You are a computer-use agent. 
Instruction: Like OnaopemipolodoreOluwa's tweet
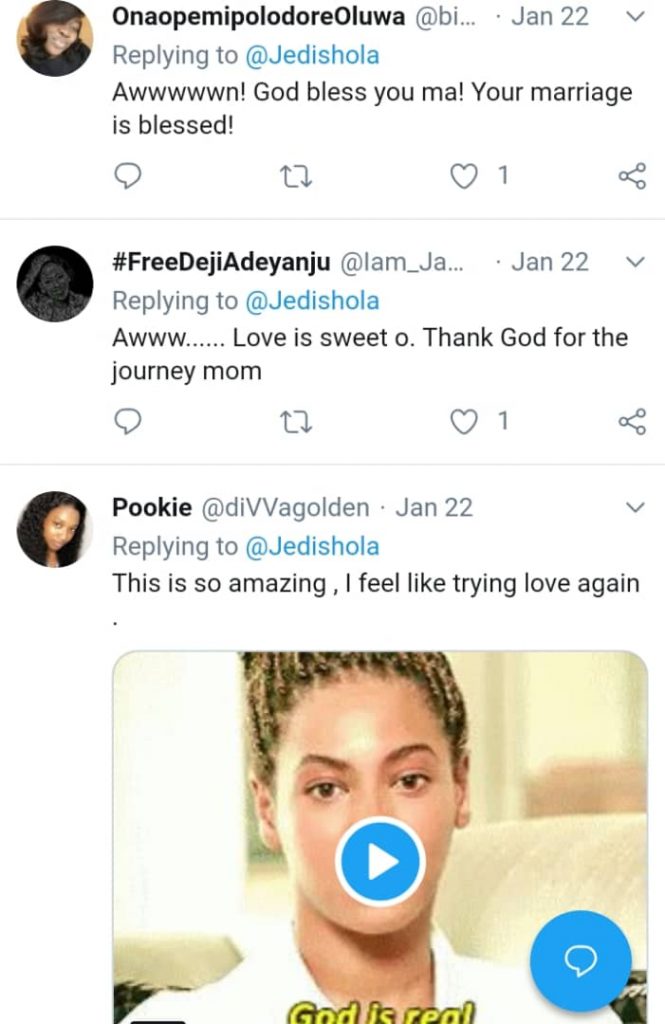(x=464, y=177)
